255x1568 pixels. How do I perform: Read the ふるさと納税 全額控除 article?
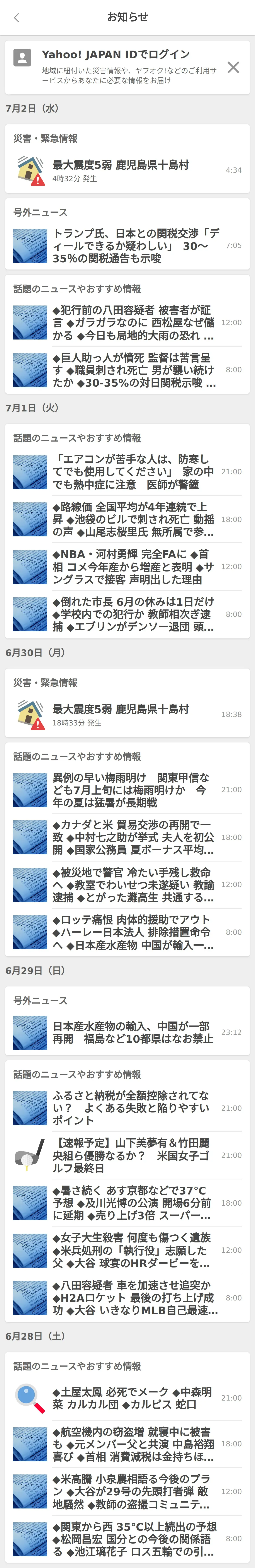pyautogui.click(x=127, y=1108)
